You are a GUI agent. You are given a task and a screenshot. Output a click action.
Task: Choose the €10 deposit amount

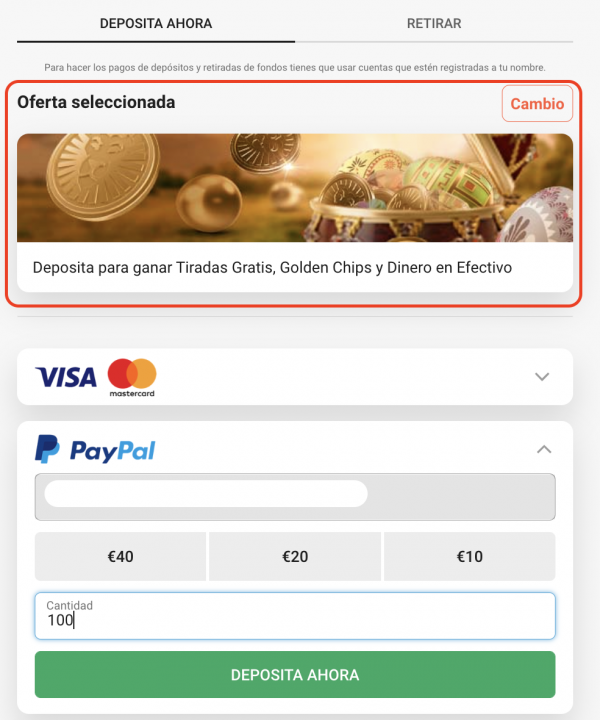[469, 557]
